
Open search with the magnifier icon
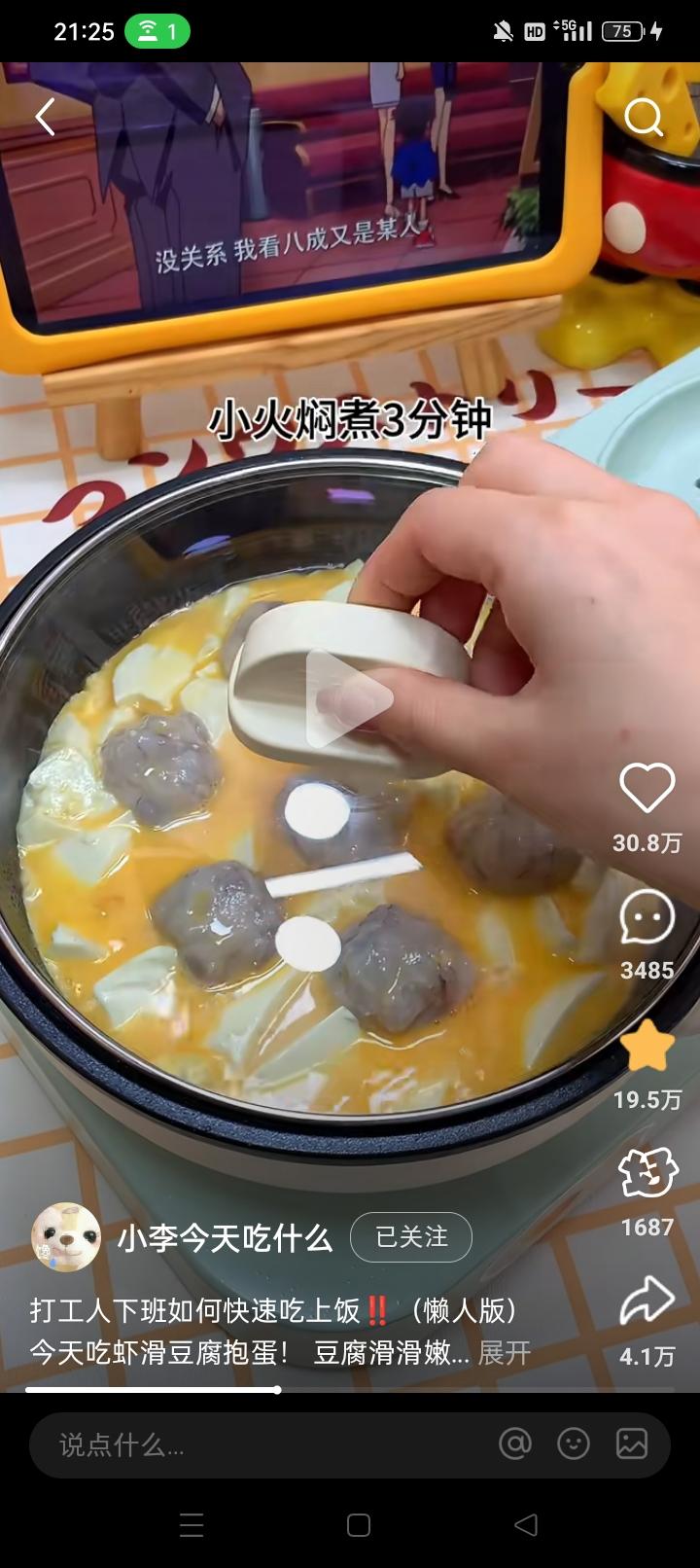(643, 118)
